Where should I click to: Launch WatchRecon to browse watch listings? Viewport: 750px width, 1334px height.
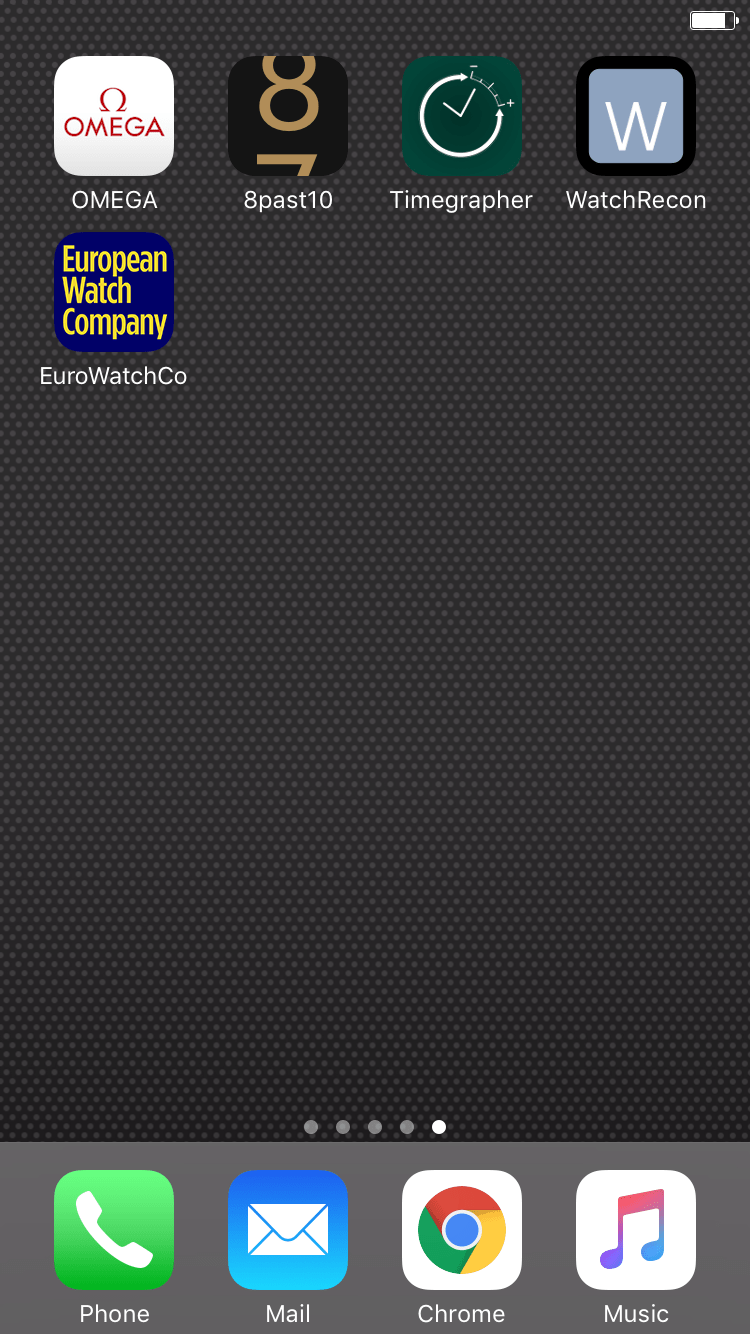coord(636,115)
